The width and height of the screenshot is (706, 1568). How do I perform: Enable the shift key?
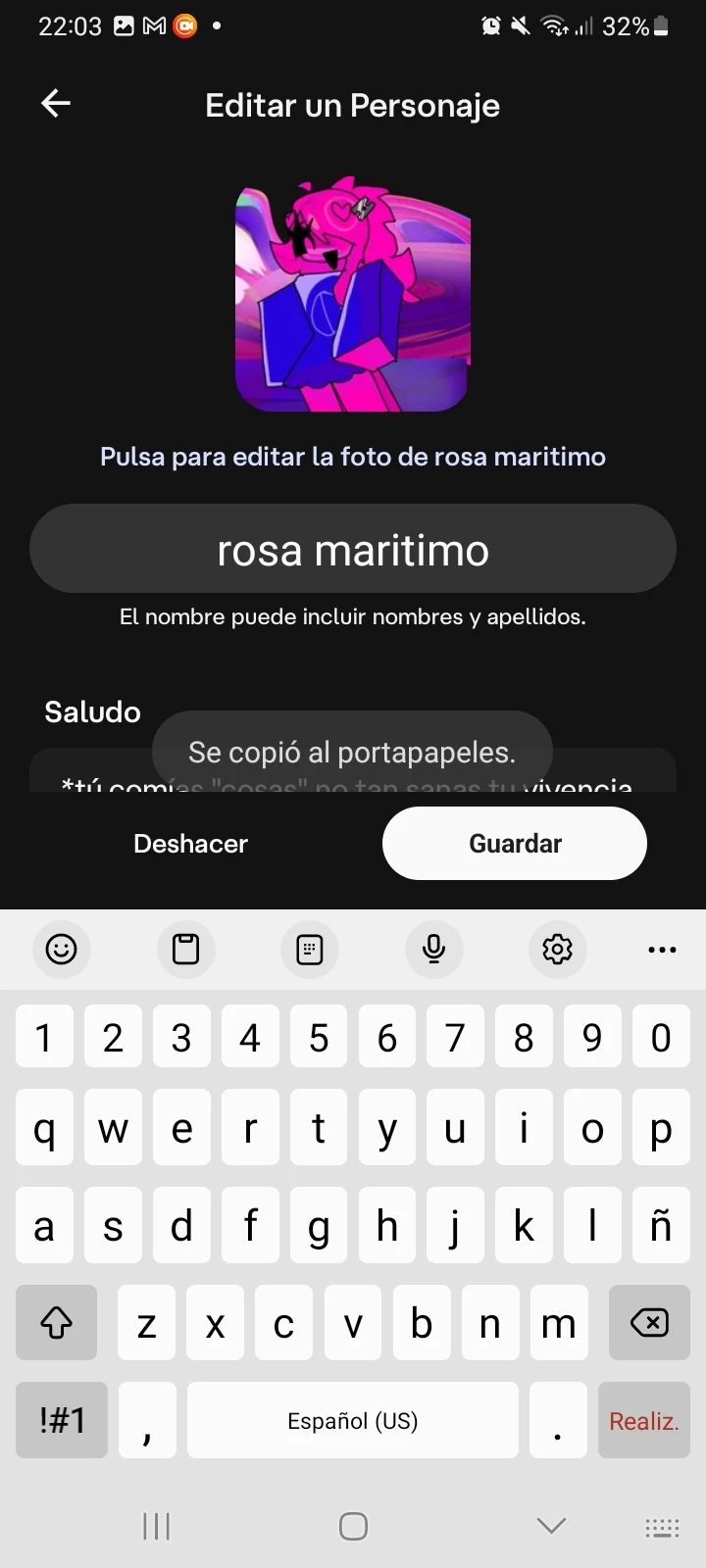[56, 1323]
